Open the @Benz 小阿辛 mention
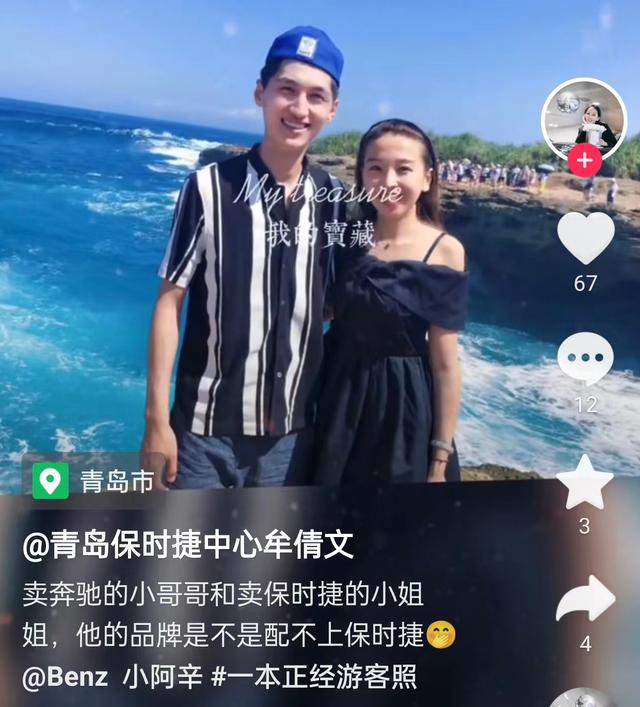Viewport: 640px width, 707px height. tap(112, 677)
